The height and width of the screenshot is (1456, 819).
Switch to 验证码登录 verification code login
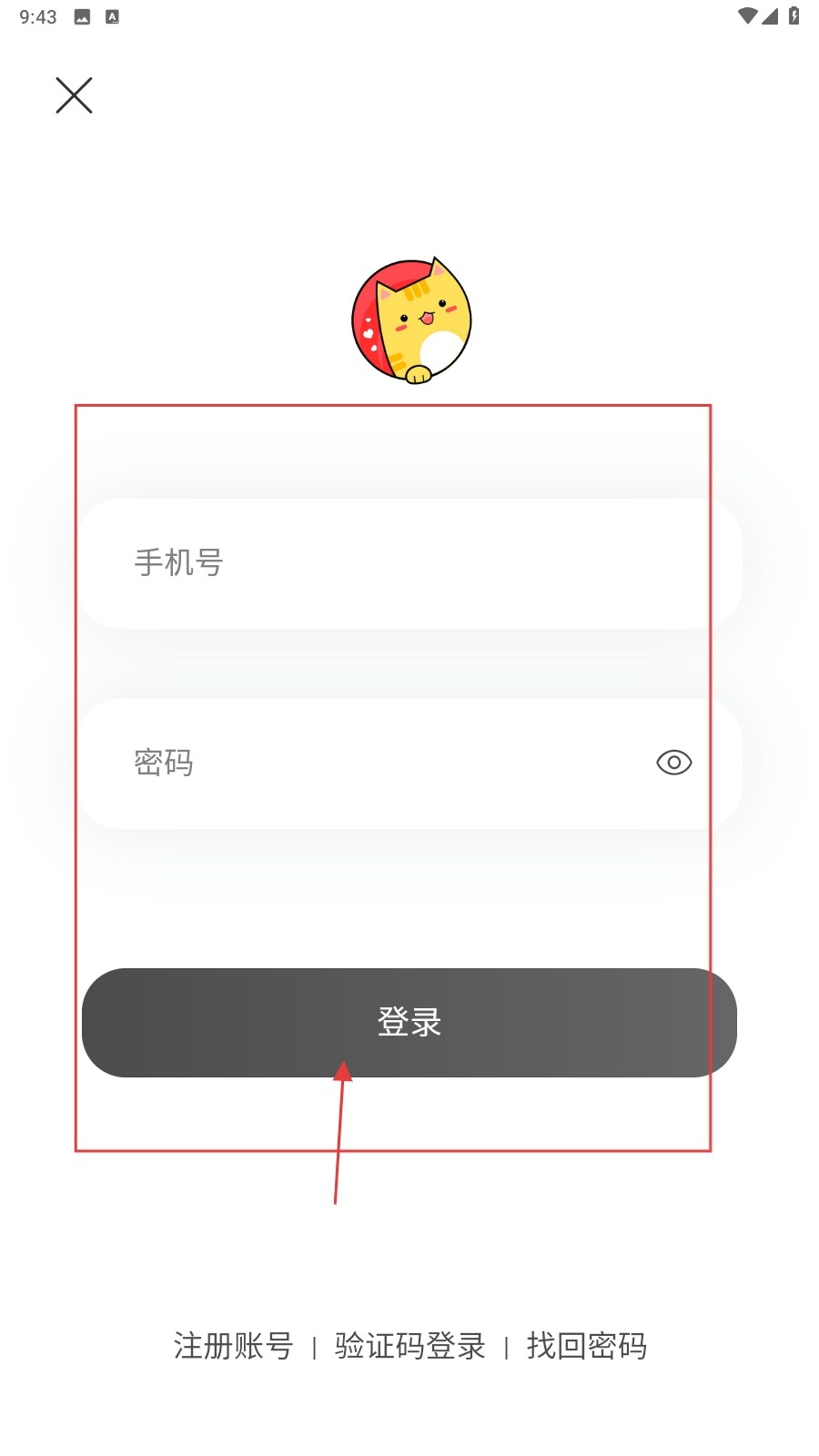pos(409,1345)
